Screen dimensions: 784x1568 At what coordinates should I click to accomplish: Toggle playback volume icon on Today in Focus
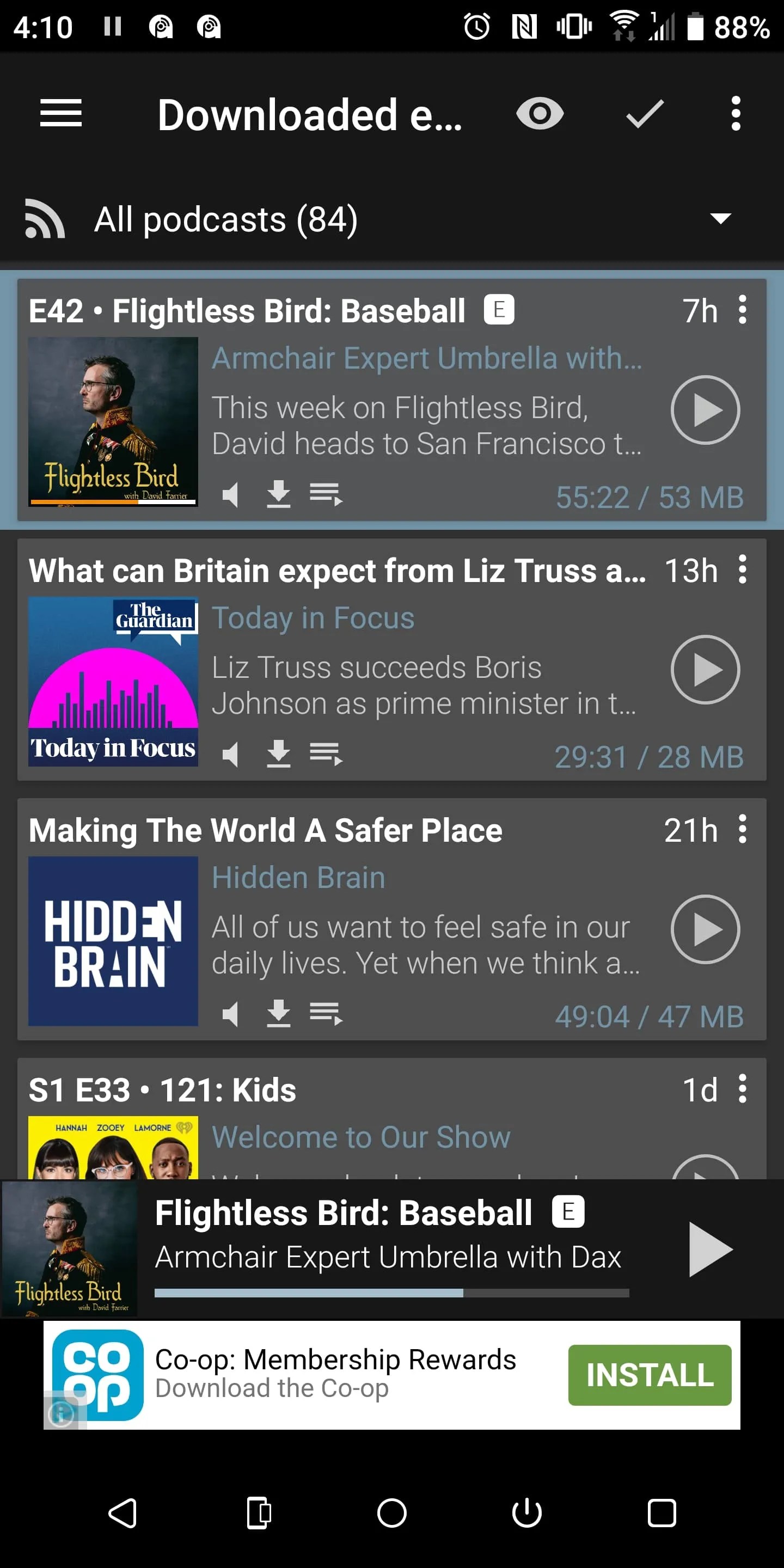[231, 755]
